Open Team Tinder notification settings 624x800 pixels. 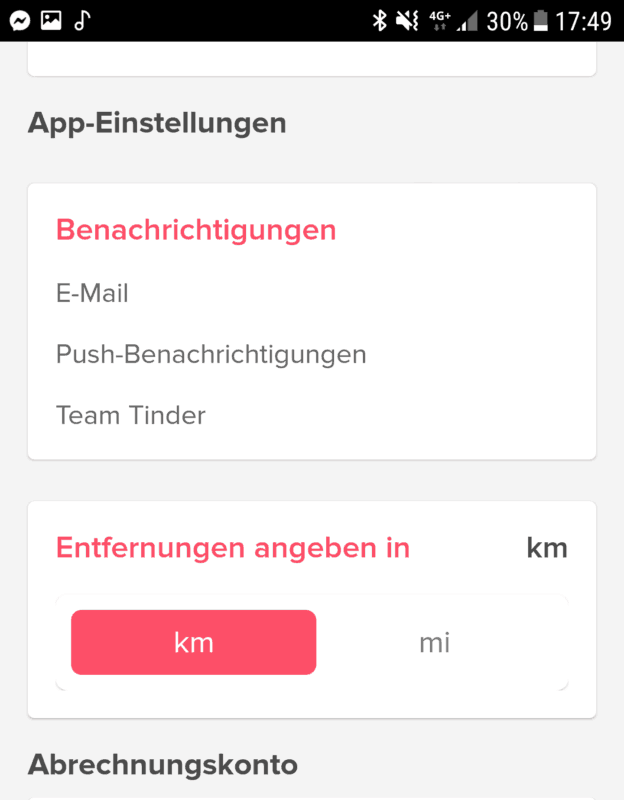131,415
